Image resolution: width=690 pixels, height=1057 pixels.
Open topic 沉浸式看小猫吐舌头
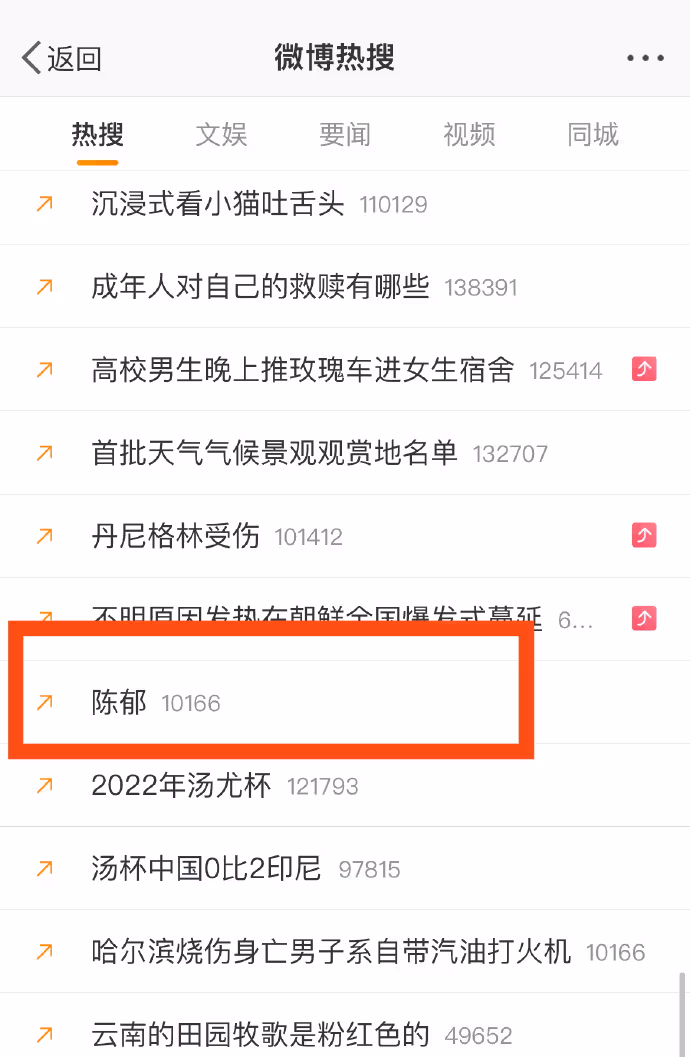218,204
